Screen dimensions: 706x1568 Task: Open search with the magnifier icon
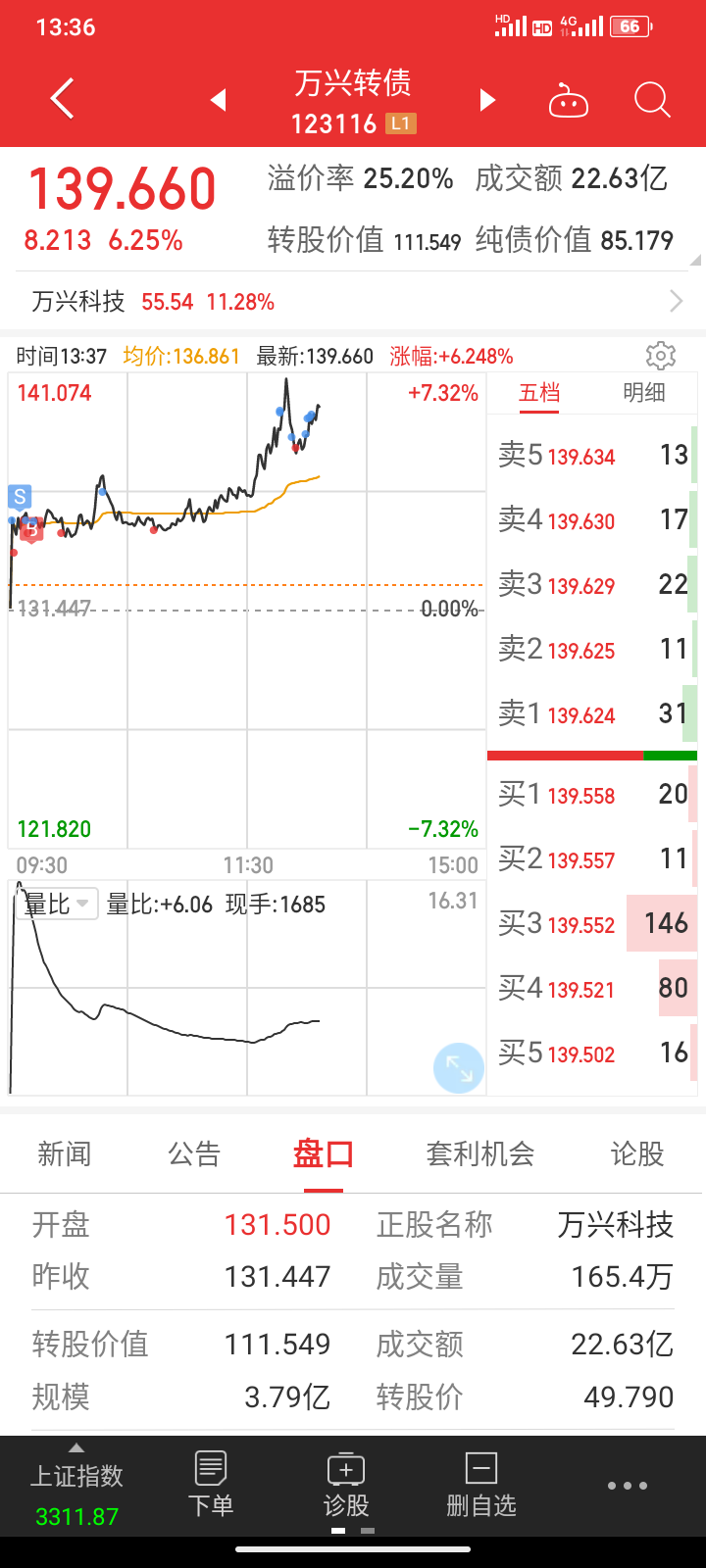pyautogui.click(x=652, y=100)
